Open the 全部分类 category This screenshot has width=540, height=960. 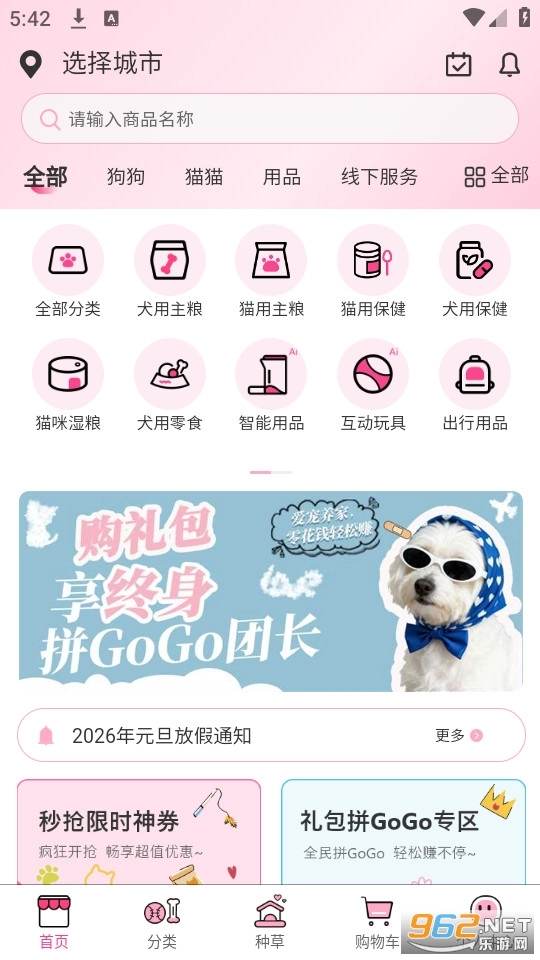point(68,271)
